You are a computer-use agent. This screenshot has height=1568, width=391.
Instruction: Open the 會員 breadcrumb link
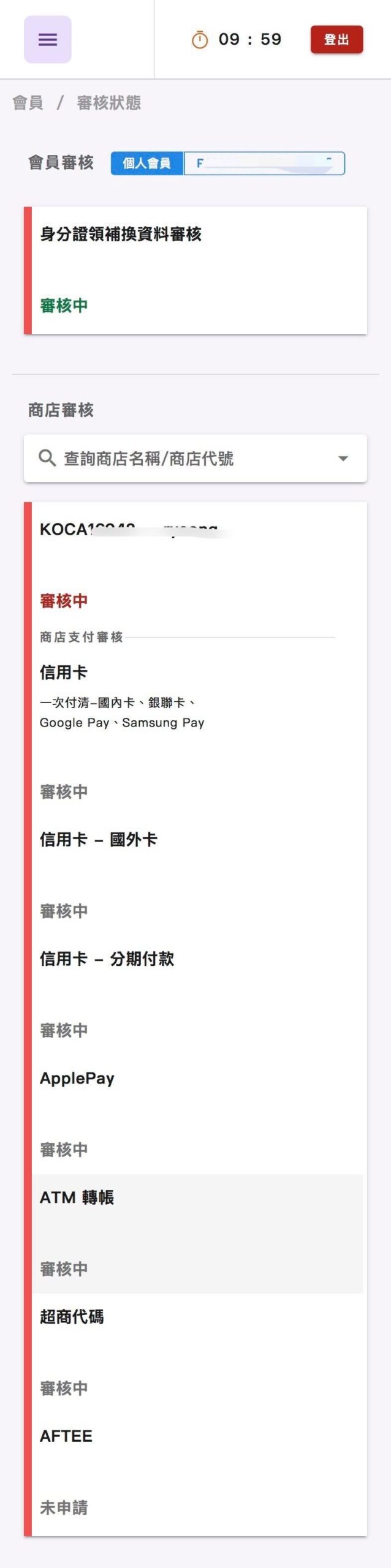point(28,103)
